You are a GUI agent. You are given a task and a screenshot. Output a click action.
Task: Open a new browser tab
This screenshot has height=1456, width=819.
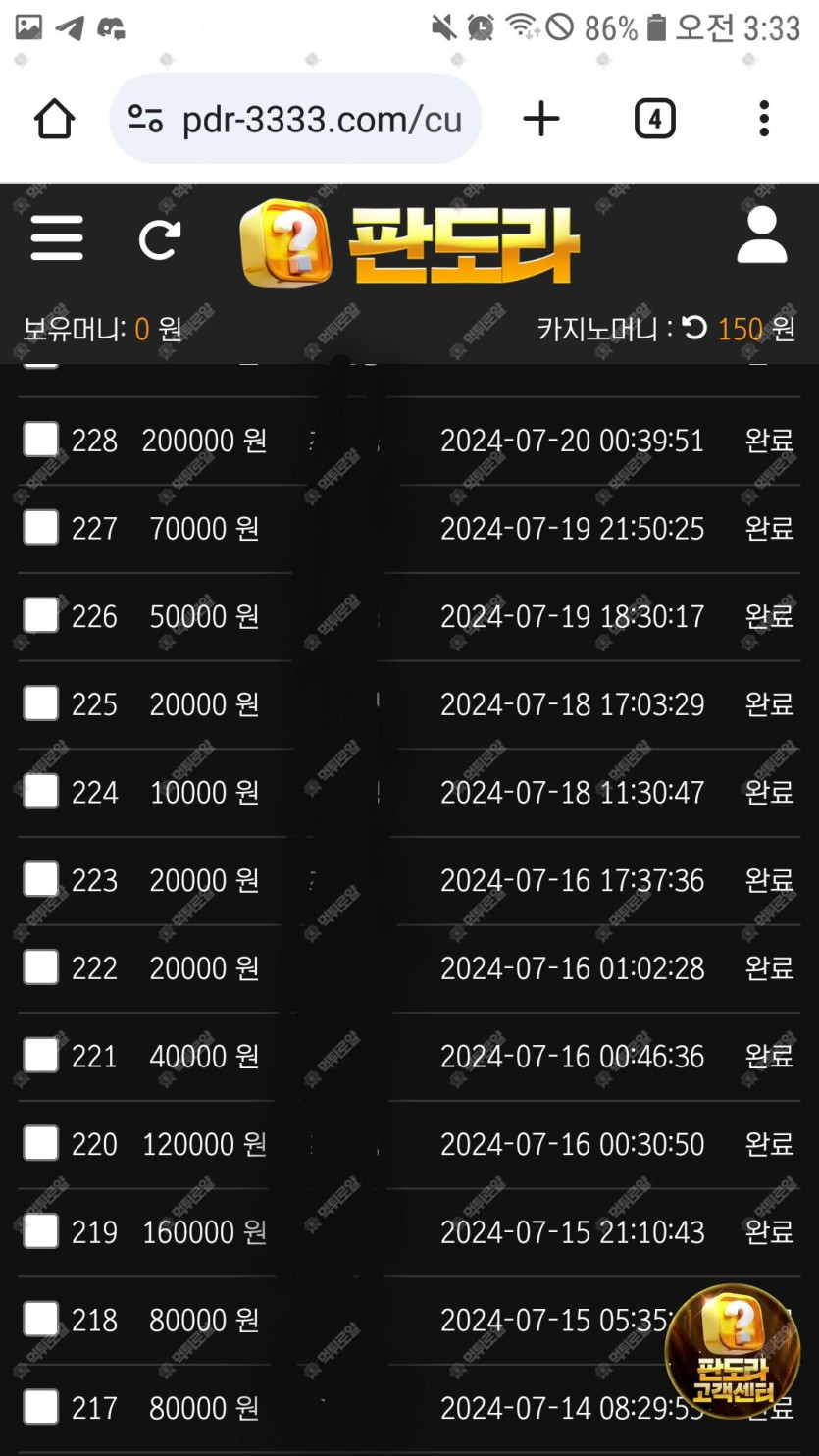[x=540, y=120]
